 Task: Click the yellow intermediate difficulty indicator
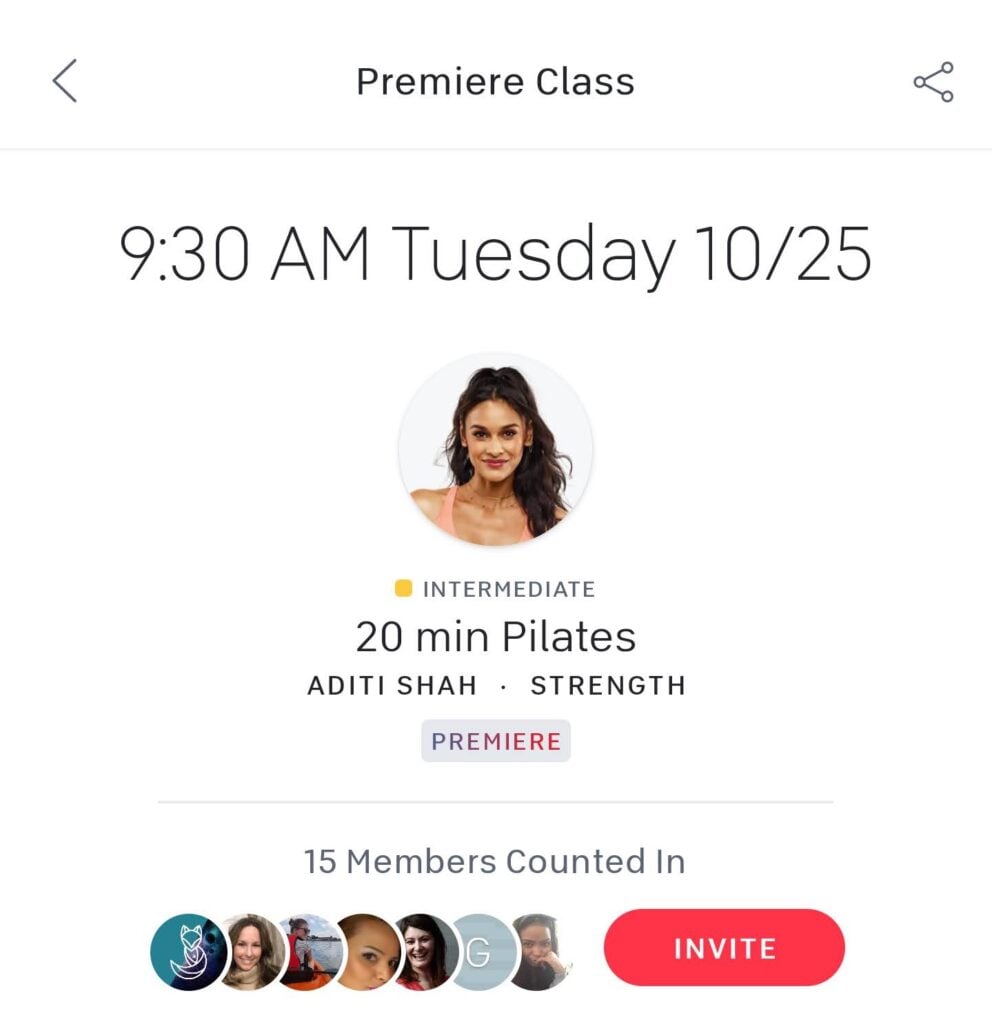click(404, 589)
